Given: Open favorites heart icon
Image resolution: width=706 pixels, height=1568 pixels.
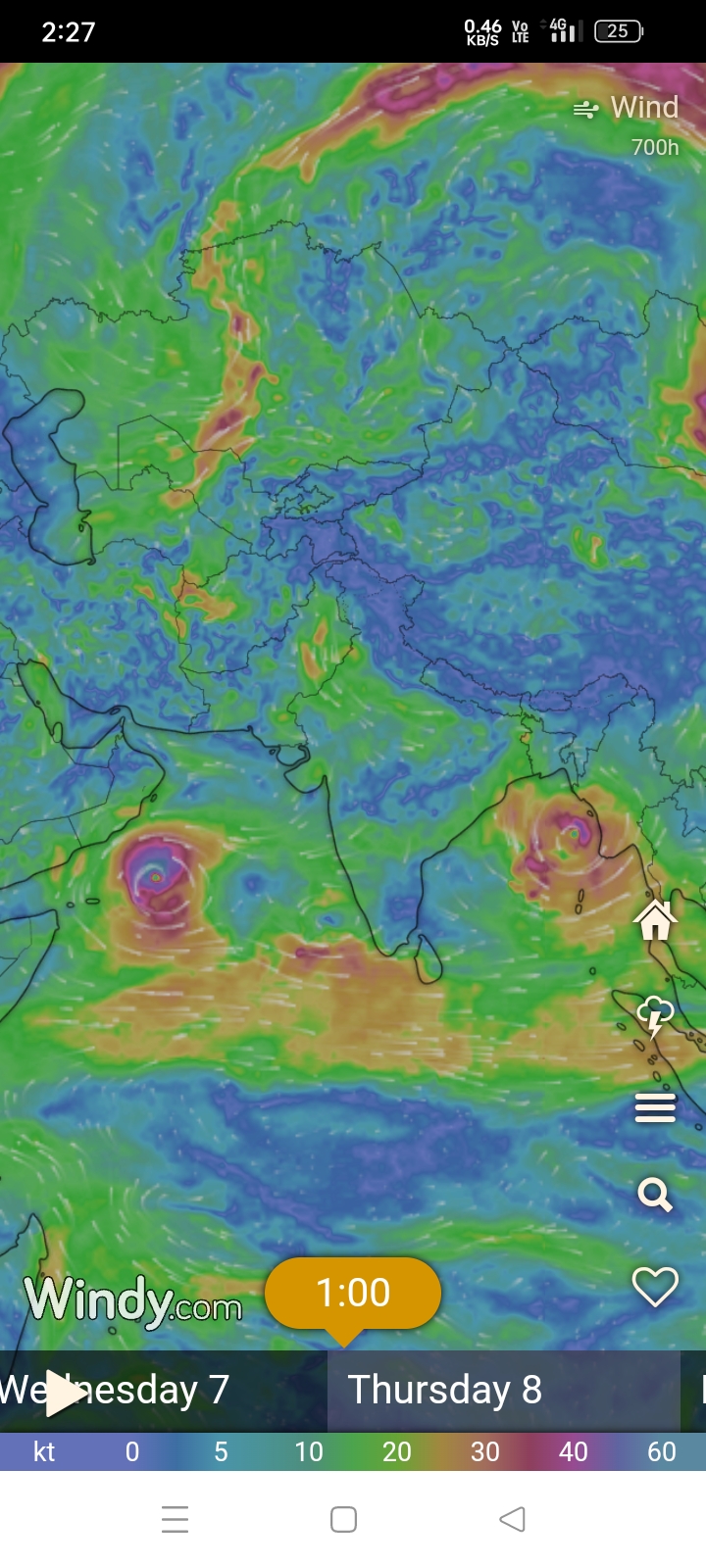Looking at the screenshot, I should point(655,1287).
